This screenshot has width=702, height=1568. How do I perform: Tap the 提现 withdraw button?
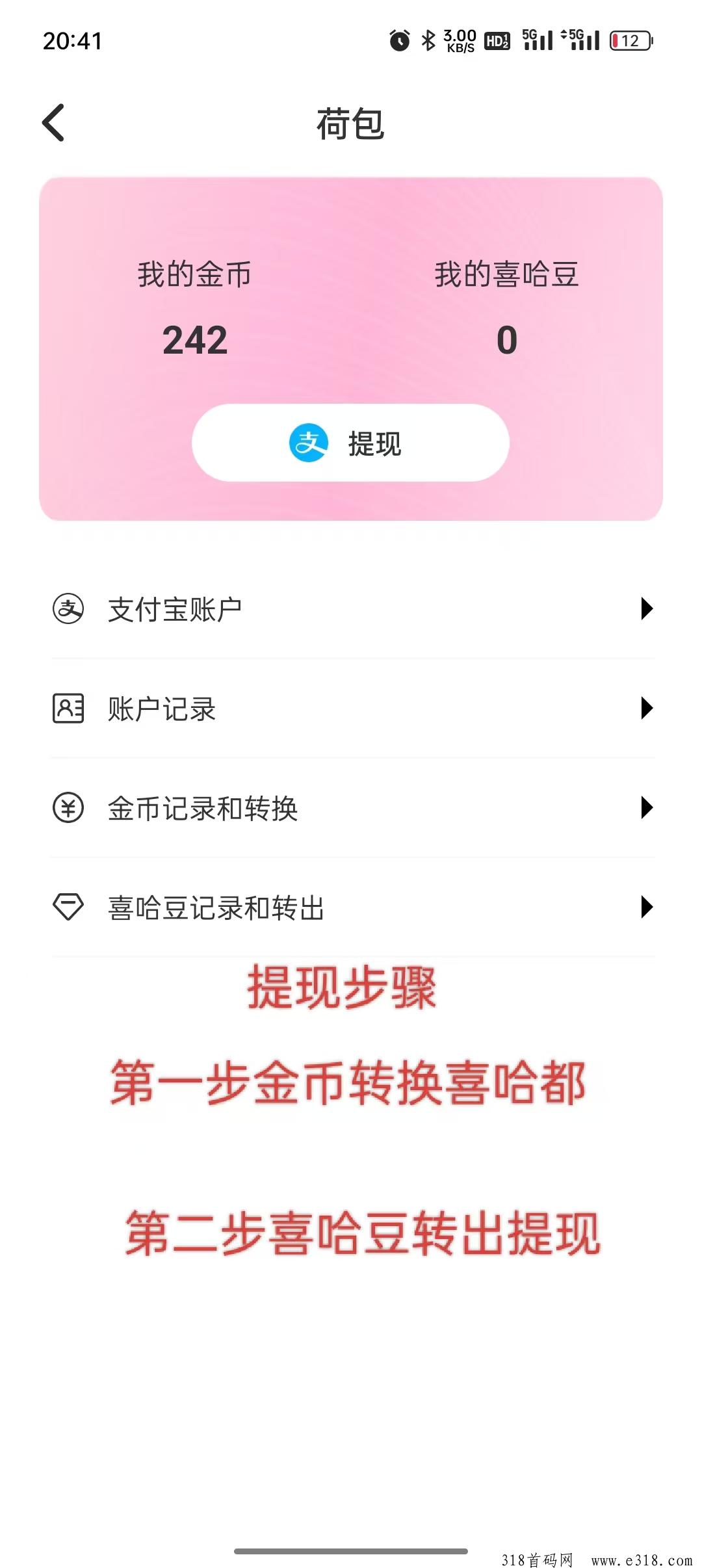350,443
